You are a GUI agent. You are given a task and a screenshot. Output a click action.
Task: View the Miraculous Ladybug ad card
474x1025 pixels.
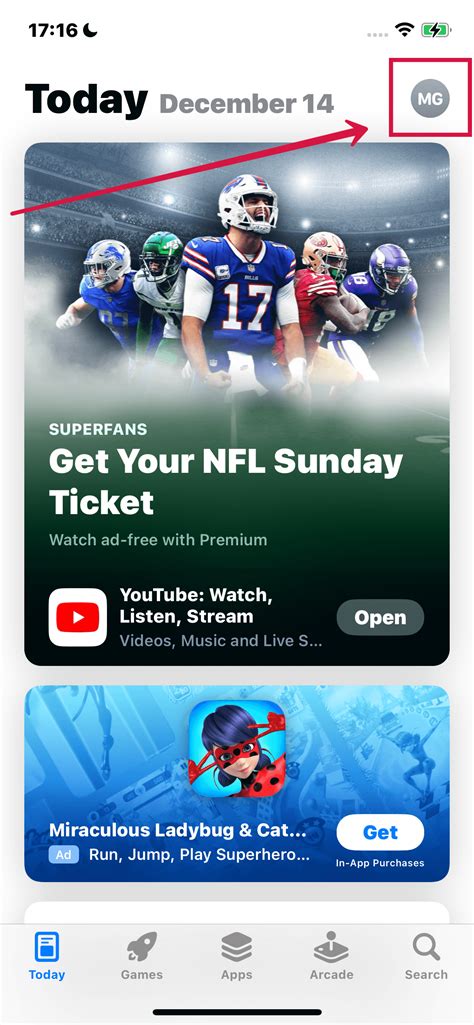(x=237, y=783)
